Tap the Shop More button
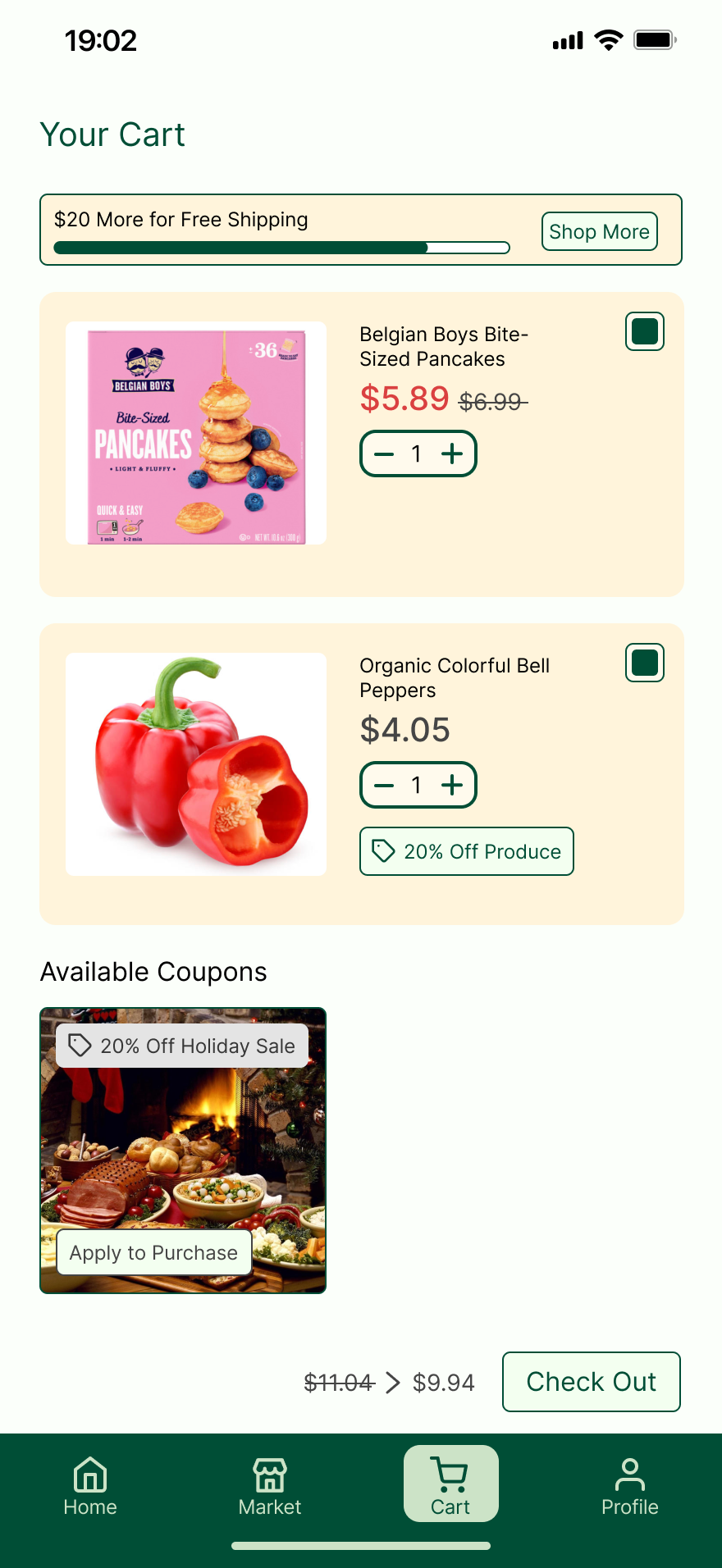 point(599,232)
